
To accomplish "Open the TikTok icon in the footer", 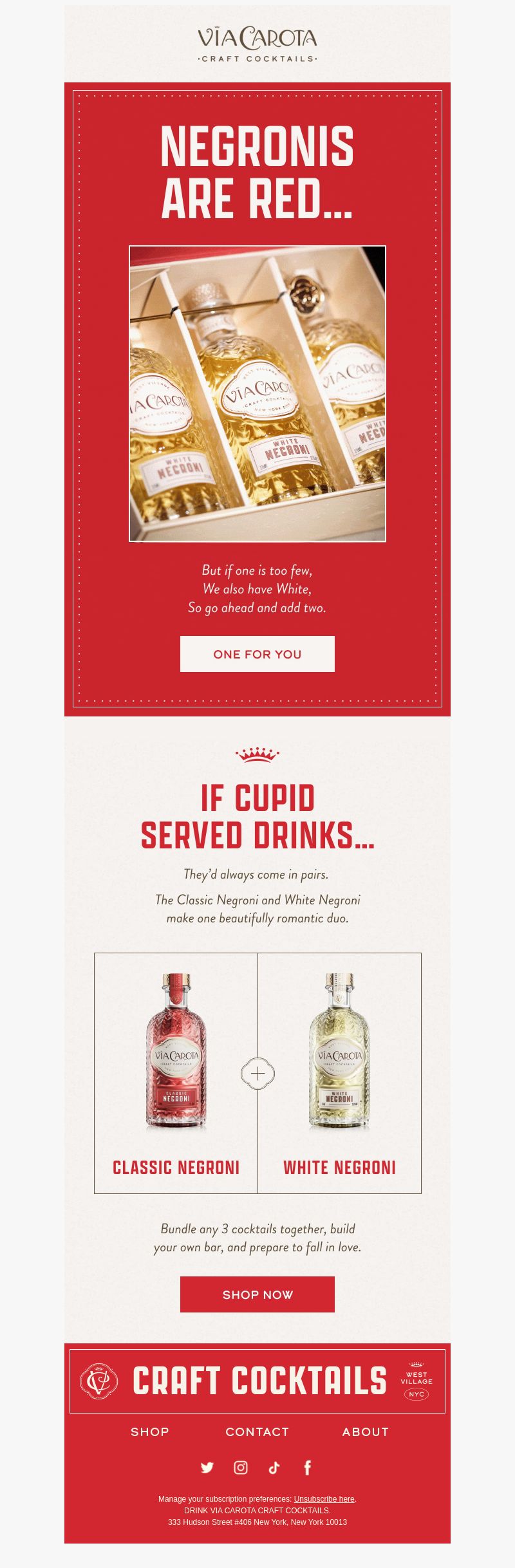I will 274,1467.
